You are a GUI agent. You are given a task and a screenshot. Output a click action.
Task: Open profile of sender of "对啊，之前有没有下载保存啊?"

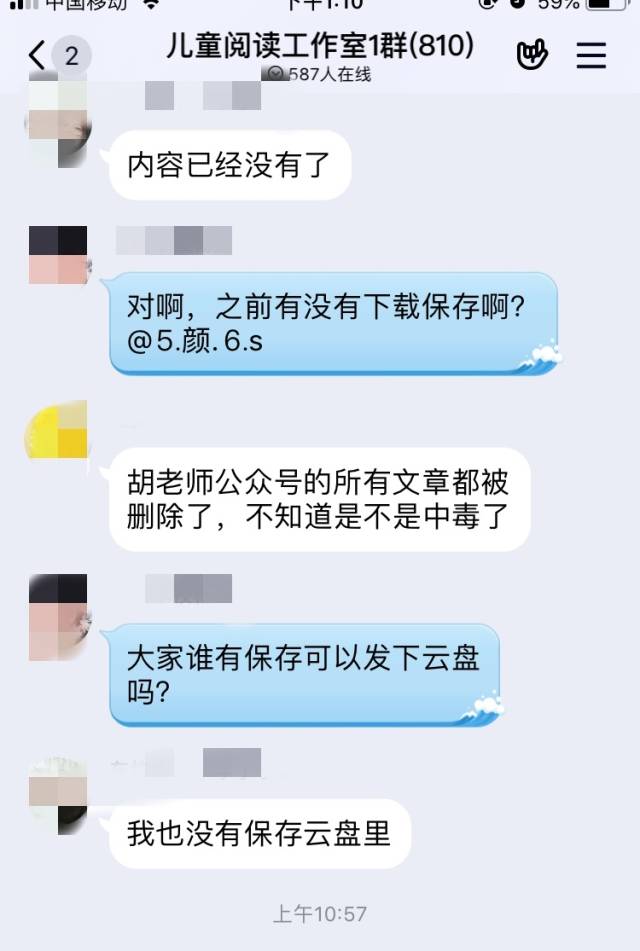click(57, 257)
